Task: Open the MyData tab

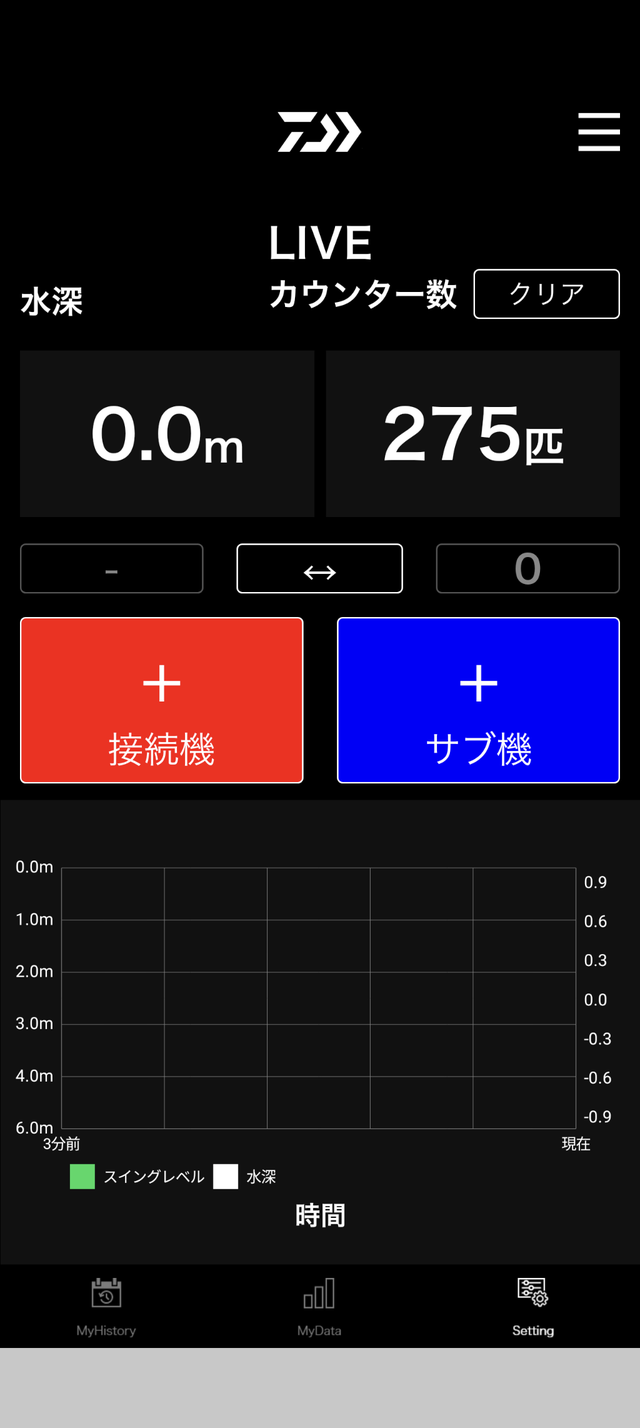Action: [319, 1307]
